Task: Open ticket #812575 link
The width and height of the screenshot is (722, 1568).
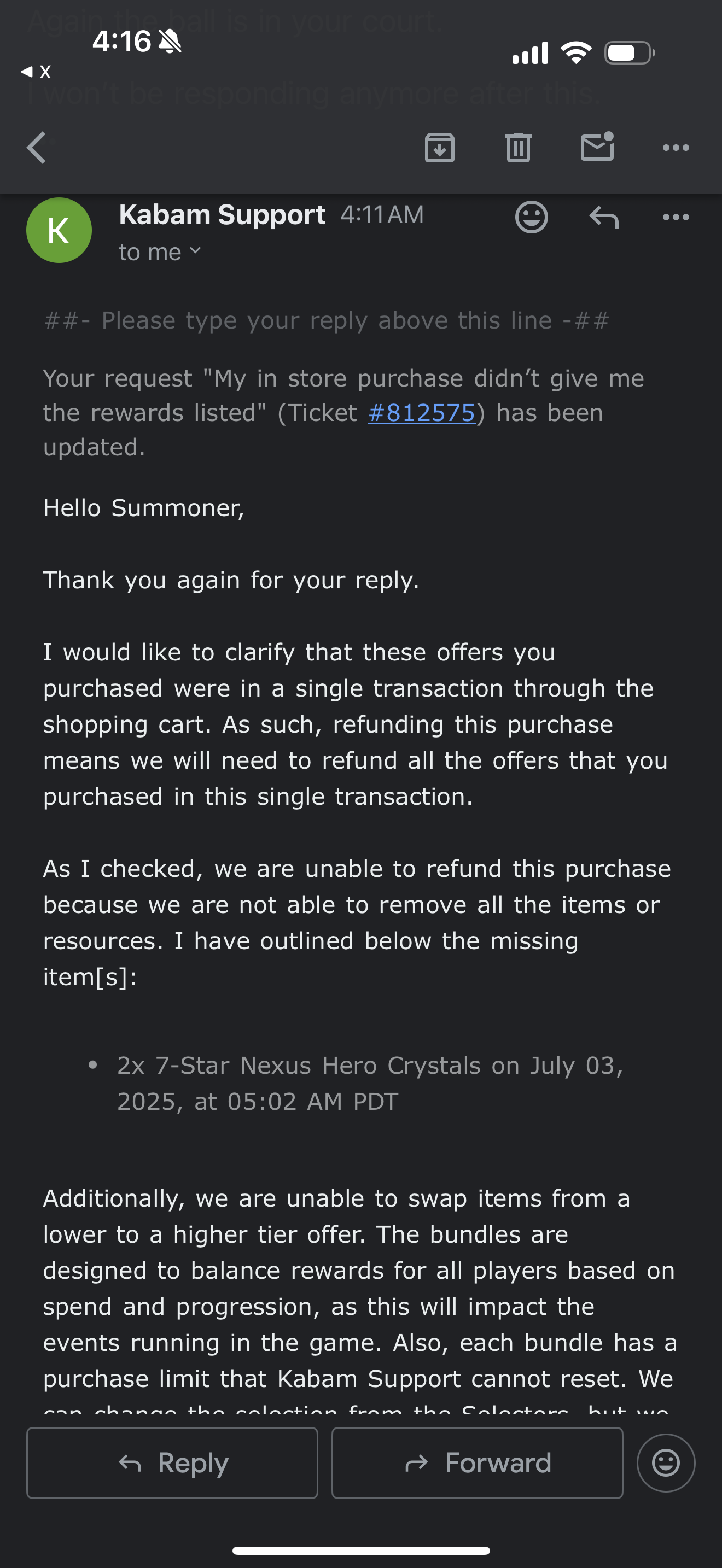Action: [421, 413]
